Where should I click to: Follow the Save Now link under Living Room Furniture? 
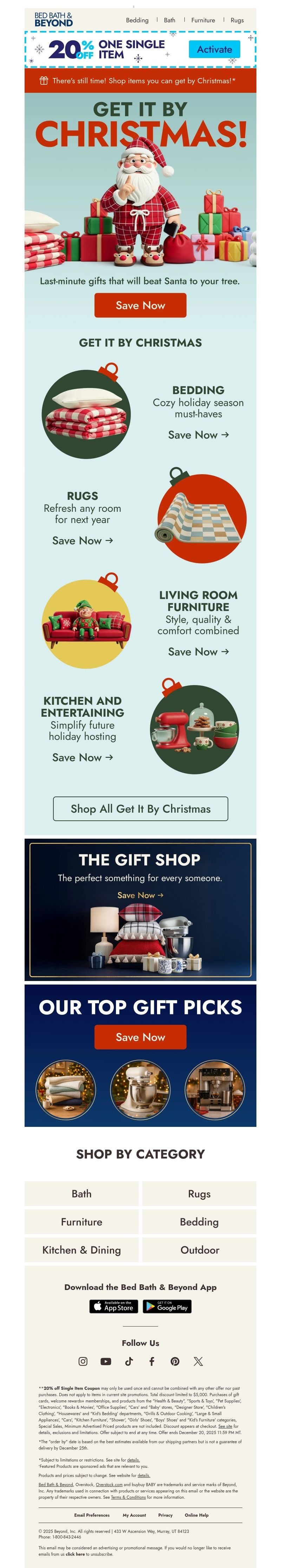[x=198, y=651]
